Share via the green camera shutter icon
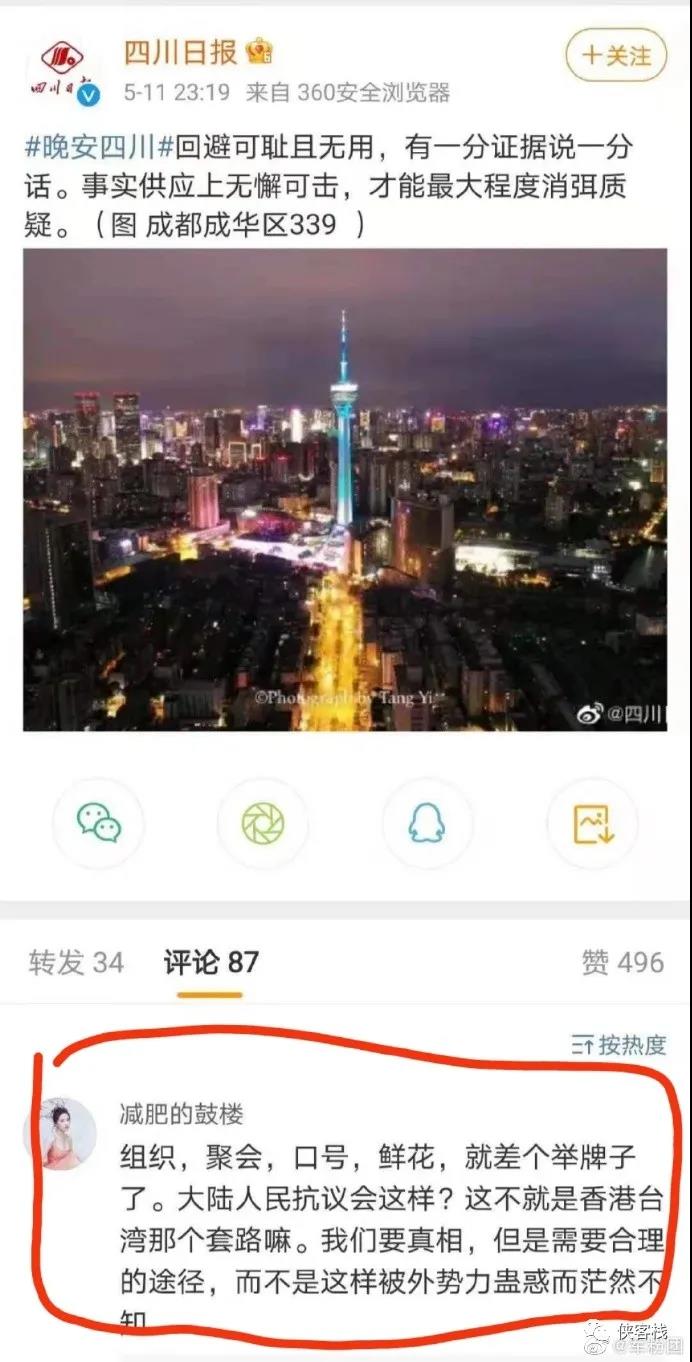The height and width of the screenshot is (1362, 692). pos(263,823)
